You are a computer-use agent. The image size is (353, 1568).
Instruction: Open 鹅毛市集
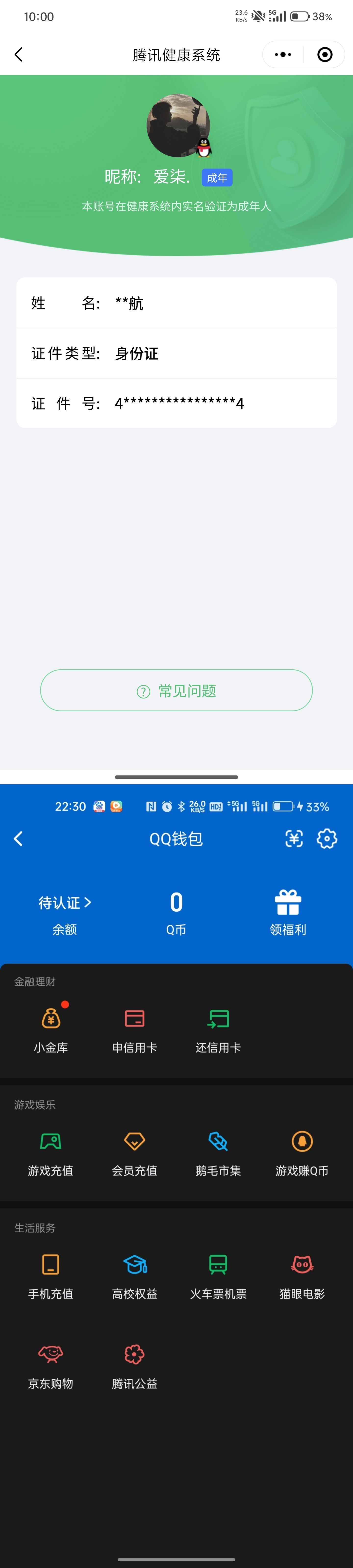pyautogui.click(x=218, y=1152)
